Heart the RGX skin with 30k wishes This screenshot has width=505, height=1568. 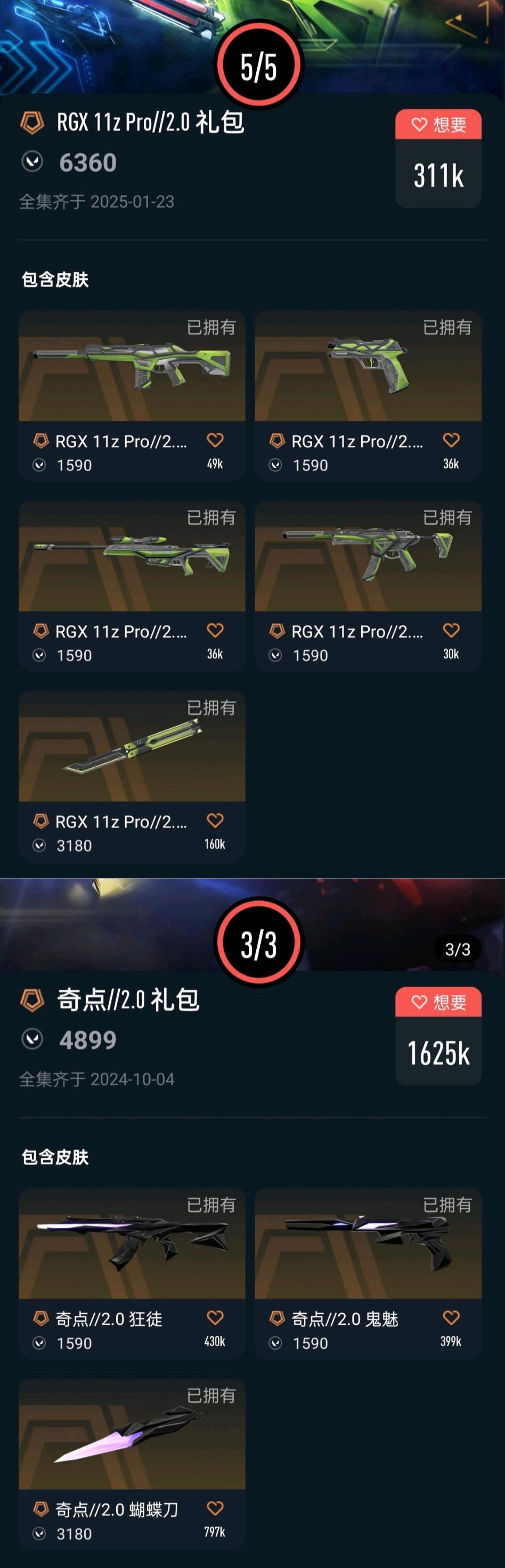(451, 631)
